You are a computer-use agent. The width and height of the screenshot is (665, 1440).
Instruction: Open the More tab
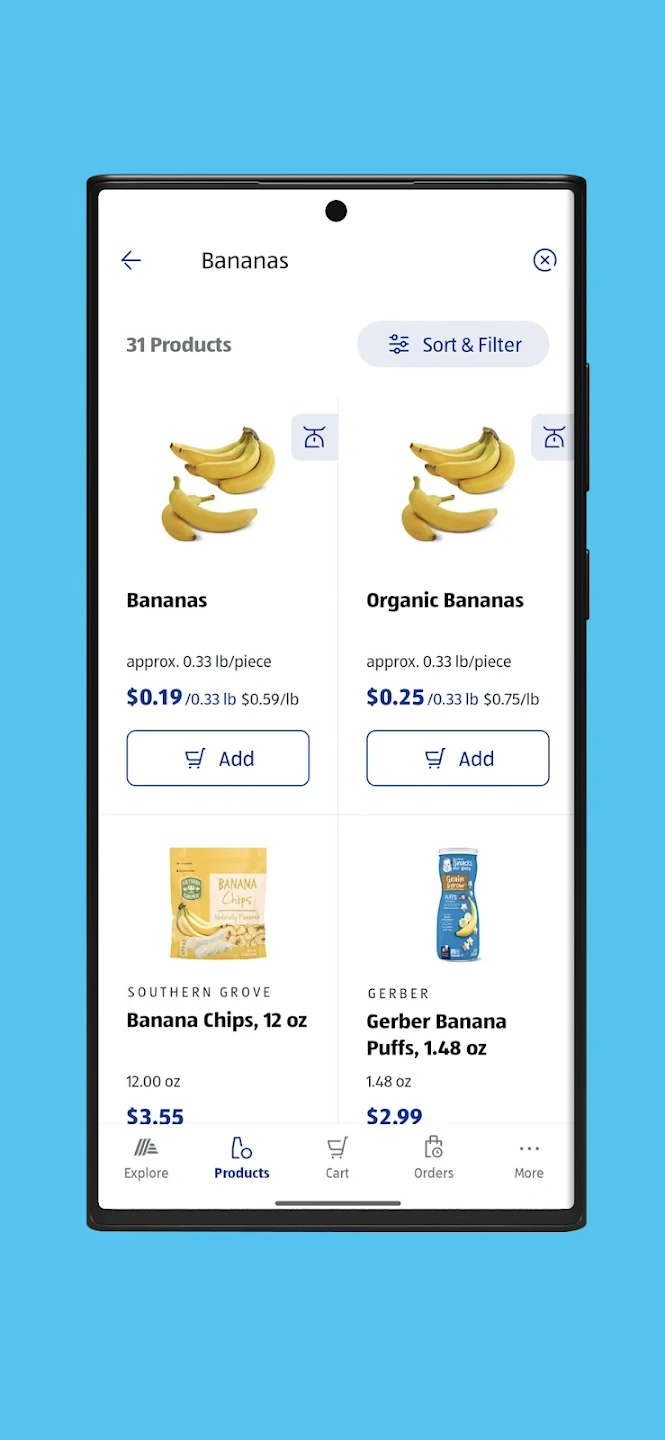(529, 1158)
